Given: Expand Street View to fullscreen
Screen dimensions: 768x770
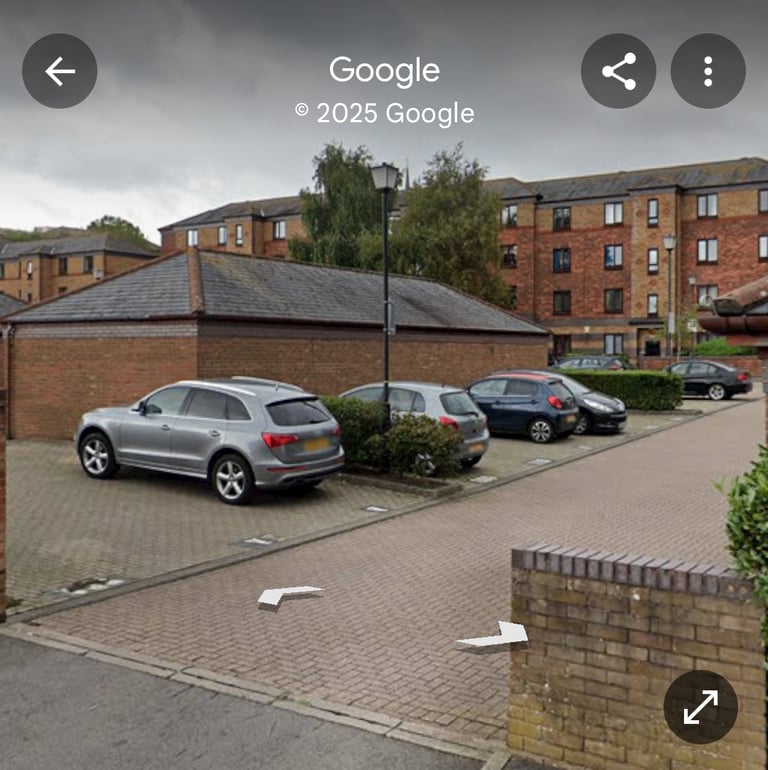Looking at the screenshot, I should (x=700, y=707).
